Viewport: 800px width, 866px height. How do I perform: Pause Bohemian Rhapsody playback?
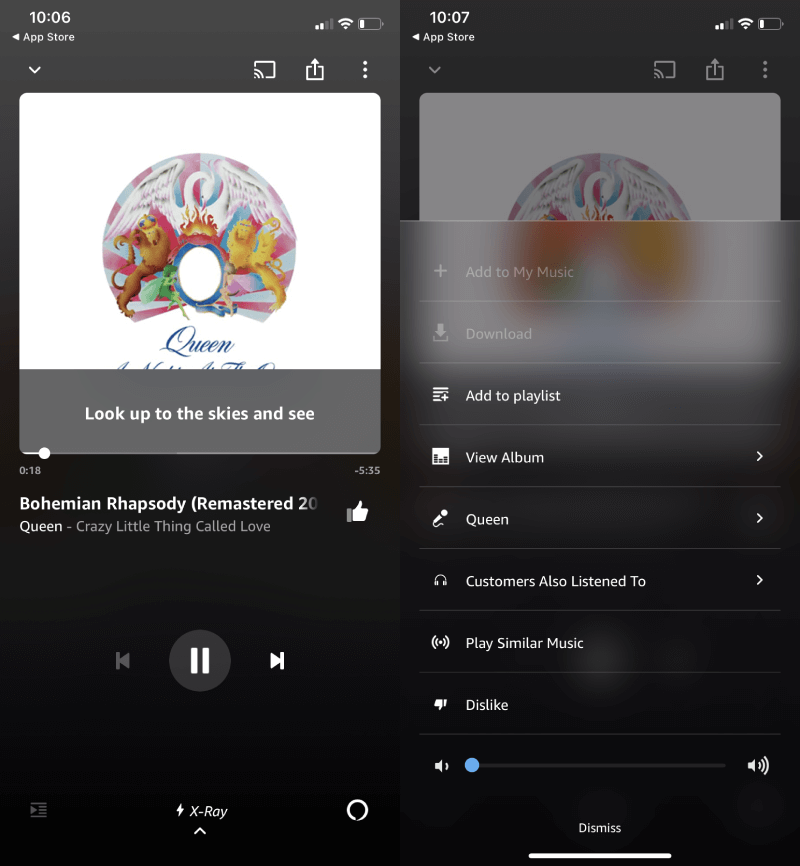(x=199, y=660)
